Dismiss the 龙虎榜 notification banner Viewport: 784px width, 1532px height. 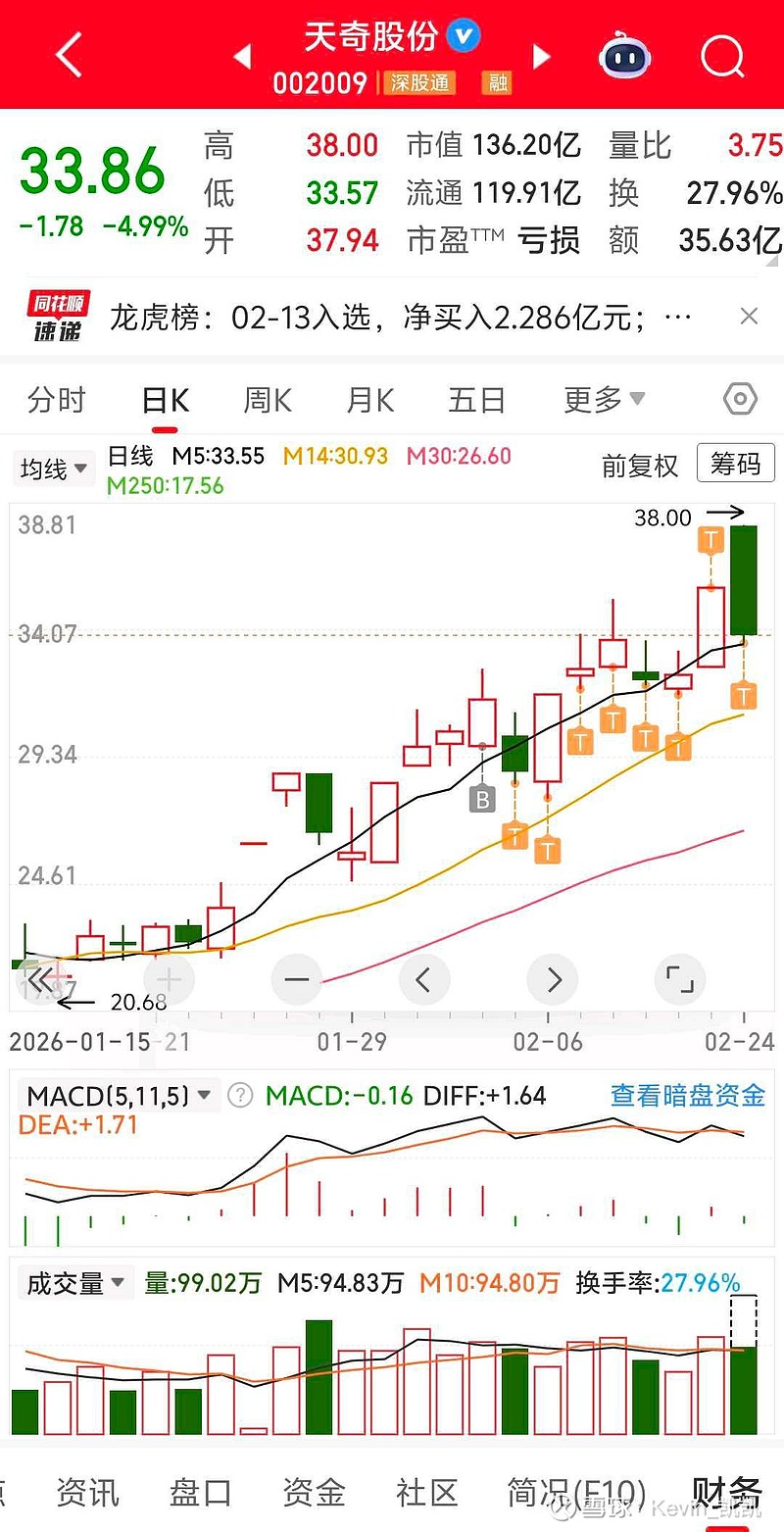(x=749, y=316)
